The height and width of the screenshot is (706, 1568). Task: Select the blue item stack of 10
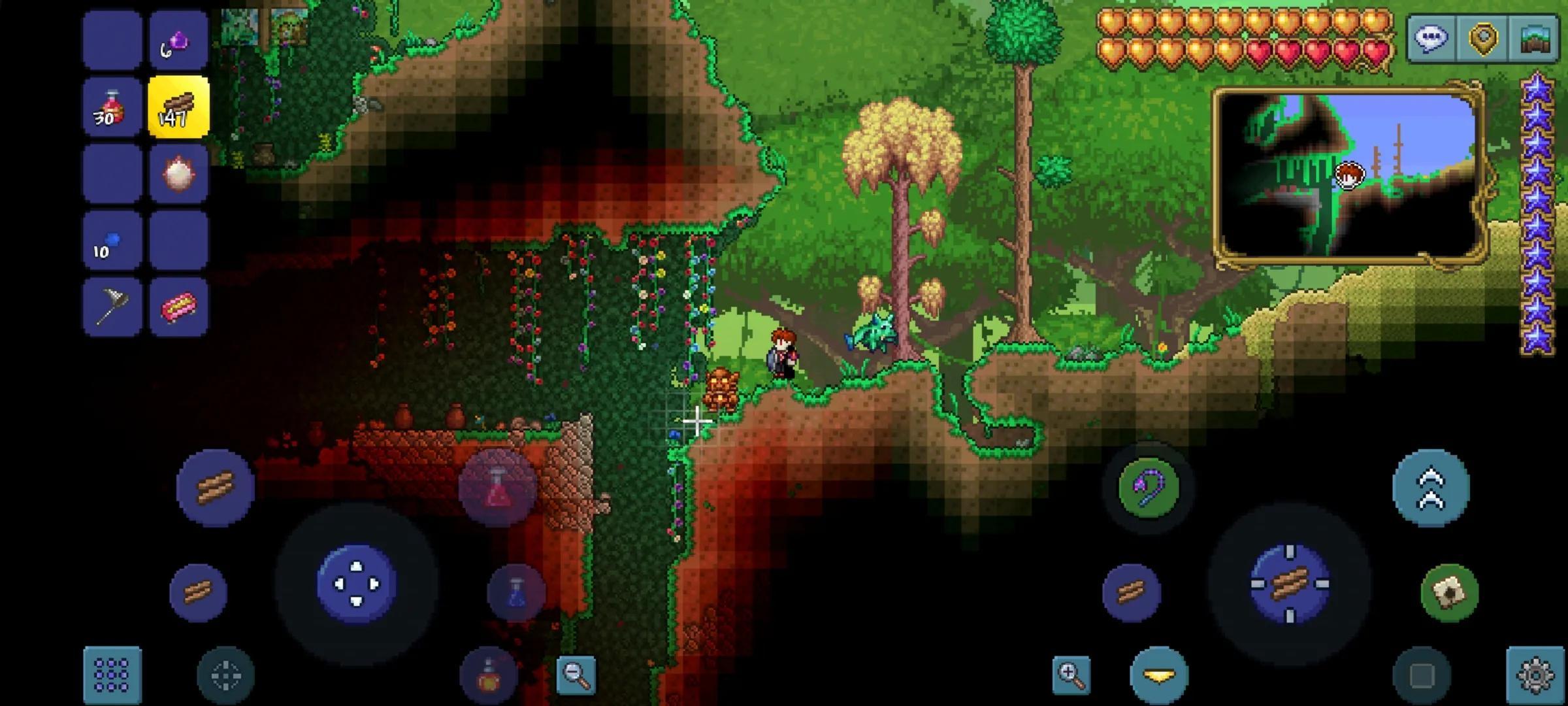[x=112, y=241]
